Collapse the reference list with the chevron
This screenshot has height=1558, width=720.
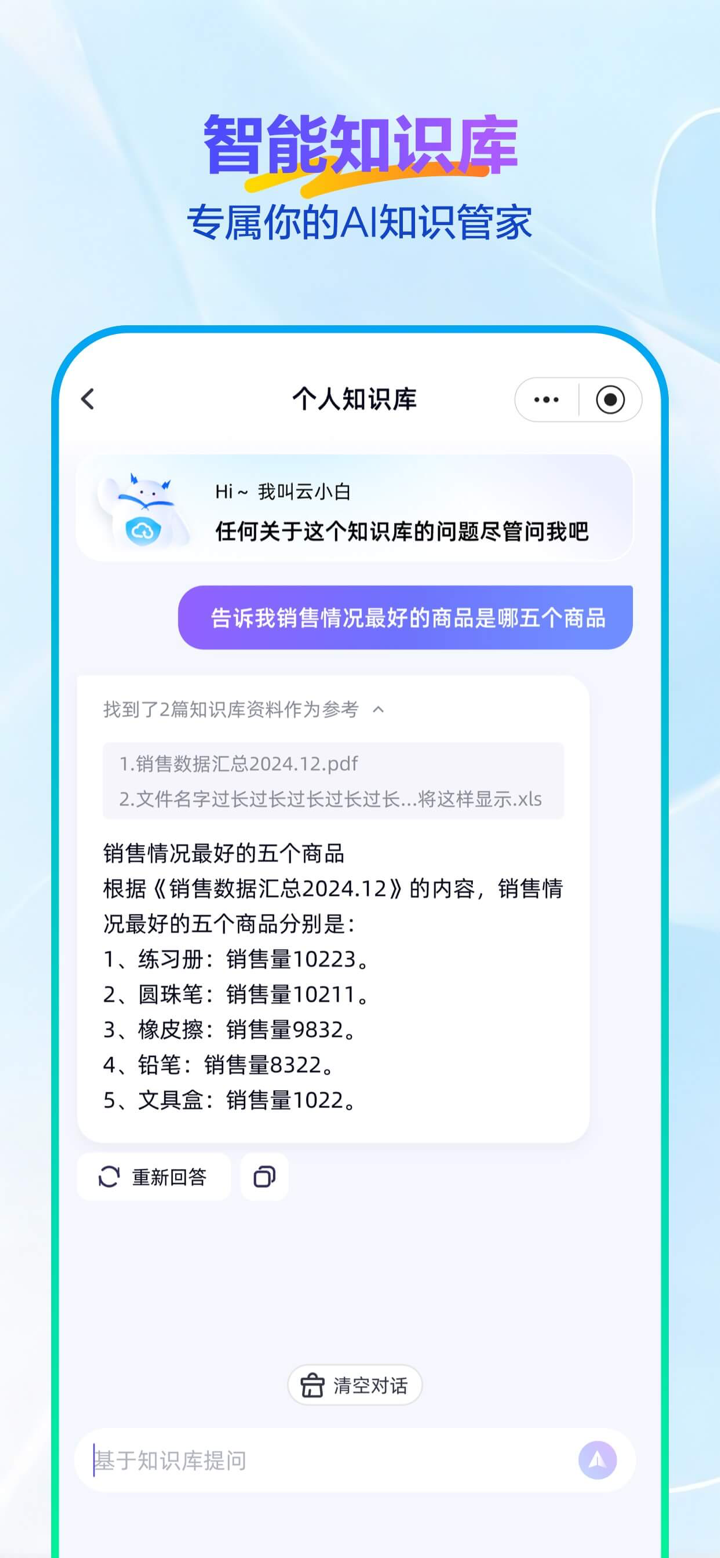click(378, 710)
